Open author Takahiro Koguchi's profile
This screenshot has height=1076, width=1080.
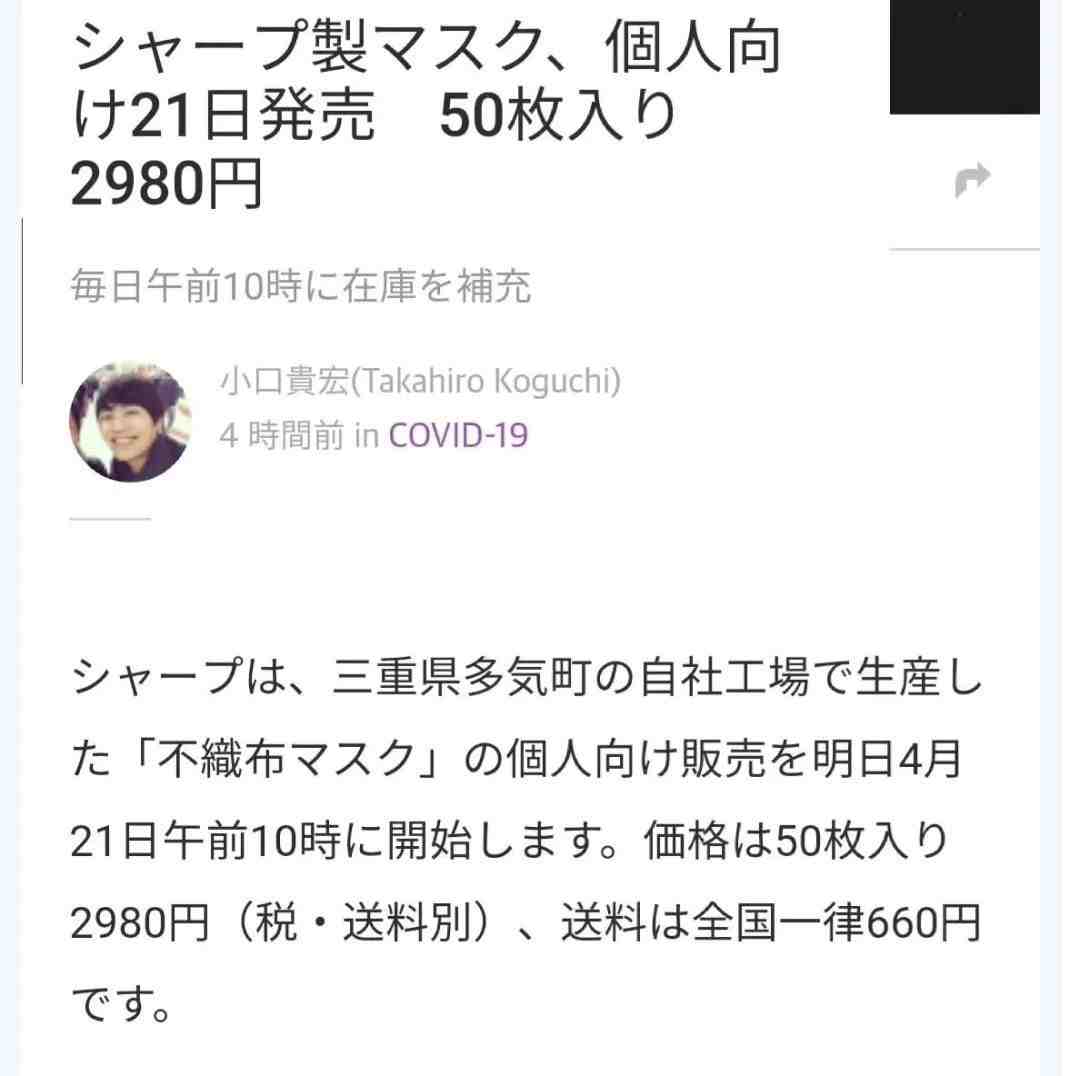point(420,382)
